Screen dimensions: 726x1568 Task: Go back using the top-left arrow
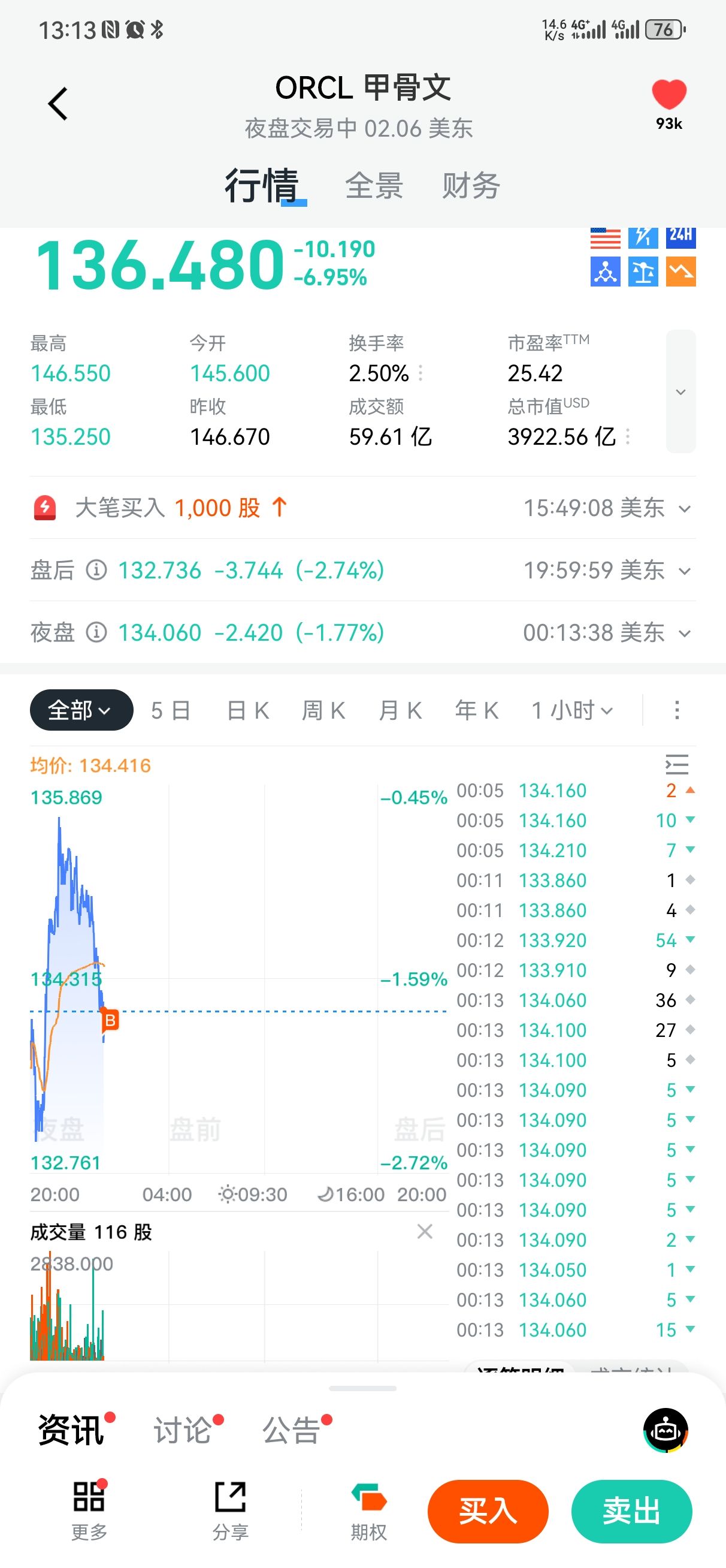[x=59, y=104]
